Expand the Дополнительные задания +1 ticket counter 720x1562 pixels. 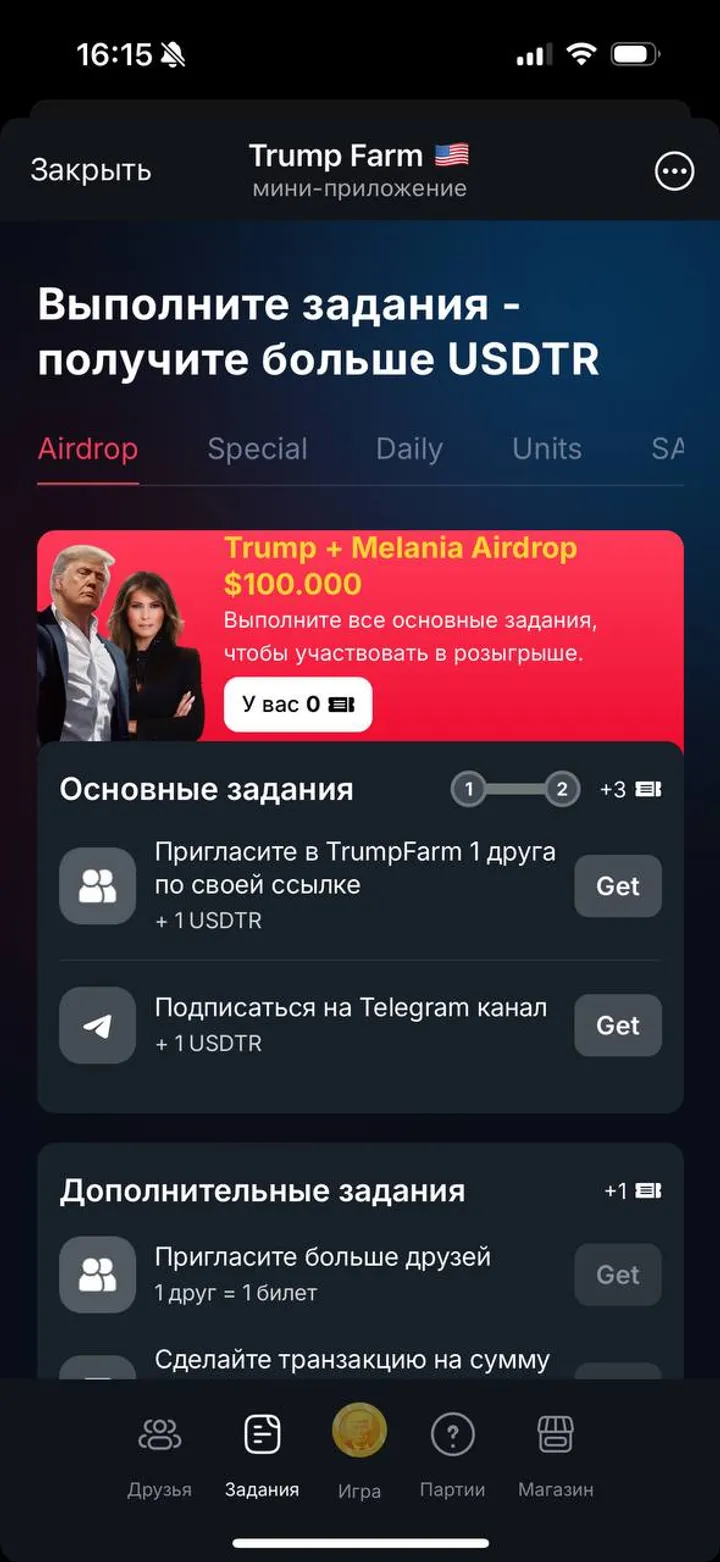[x=630, y=1191]
